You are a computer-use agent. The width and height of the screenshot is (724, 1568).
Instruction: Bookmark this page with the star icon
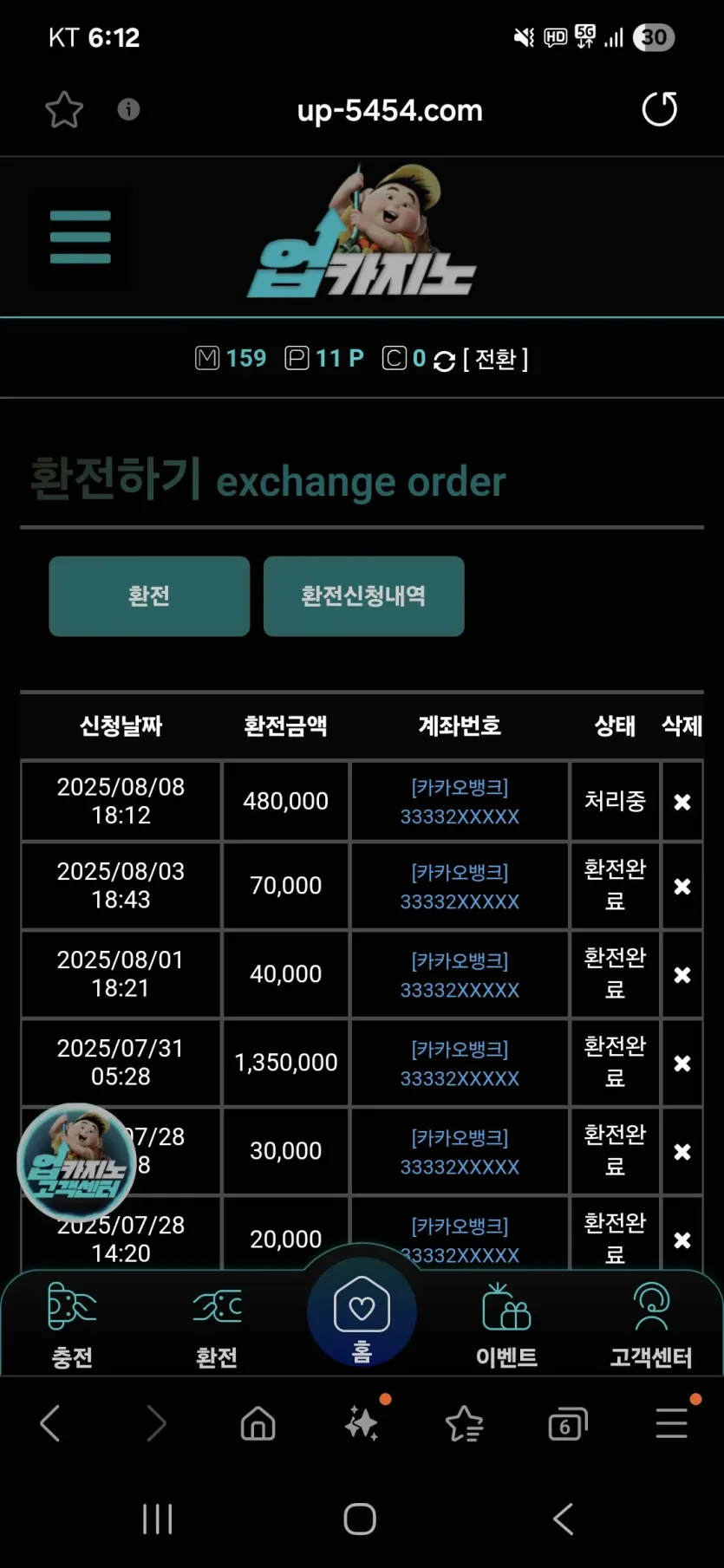click(64, 110)
